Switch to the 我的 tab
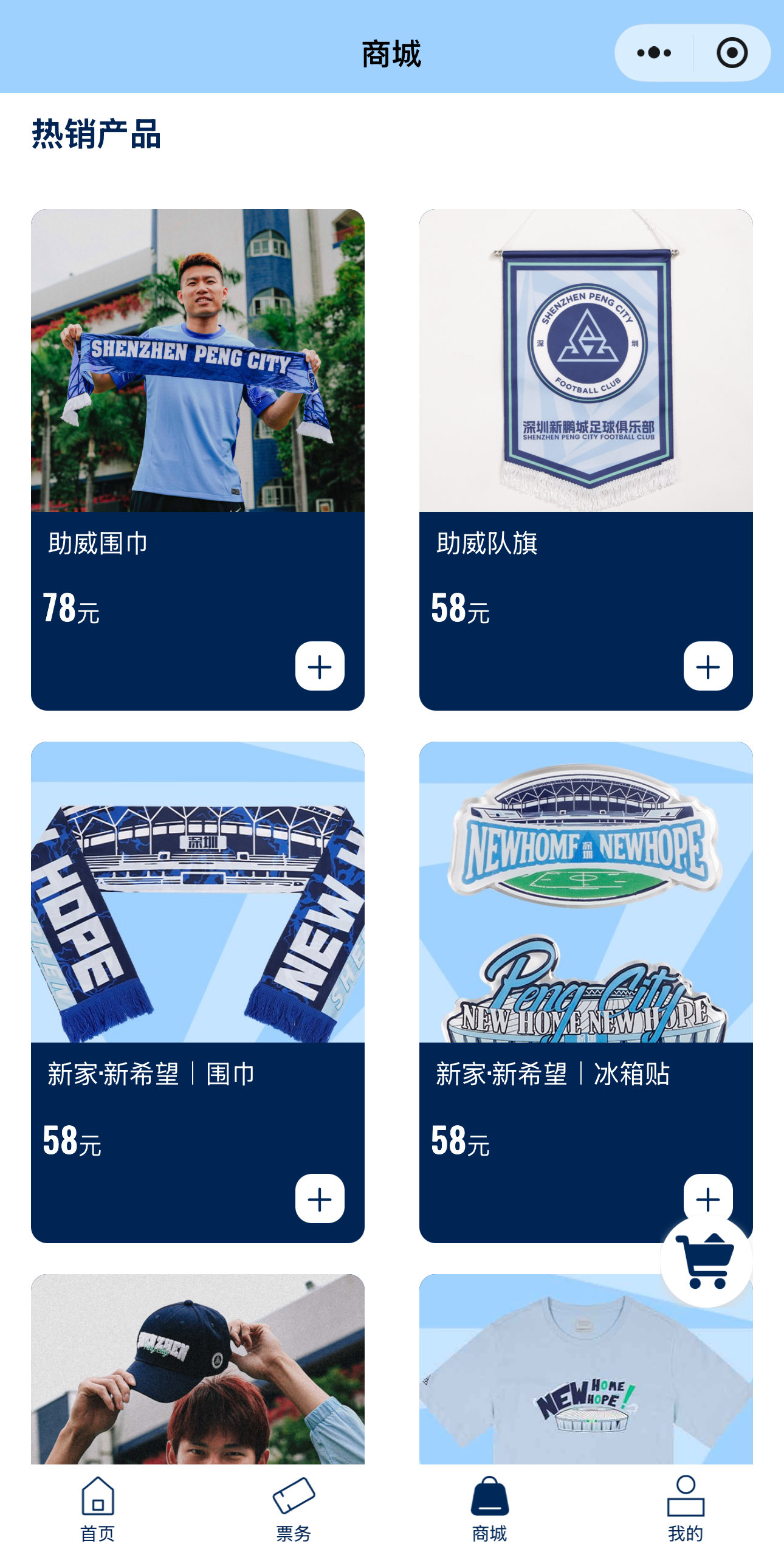Image resolution: width=784 pixels, height=1552 pixels. click(686, 1509)
